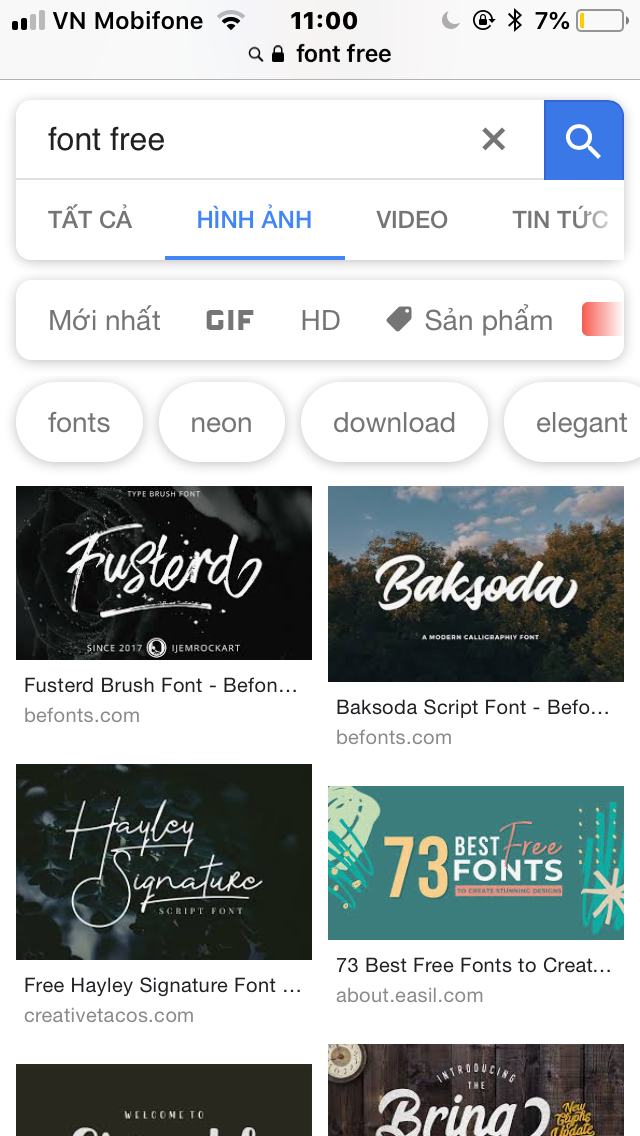Filter by Sản phẩm
Screen dimensions: 640x1136
pos(470,321)
